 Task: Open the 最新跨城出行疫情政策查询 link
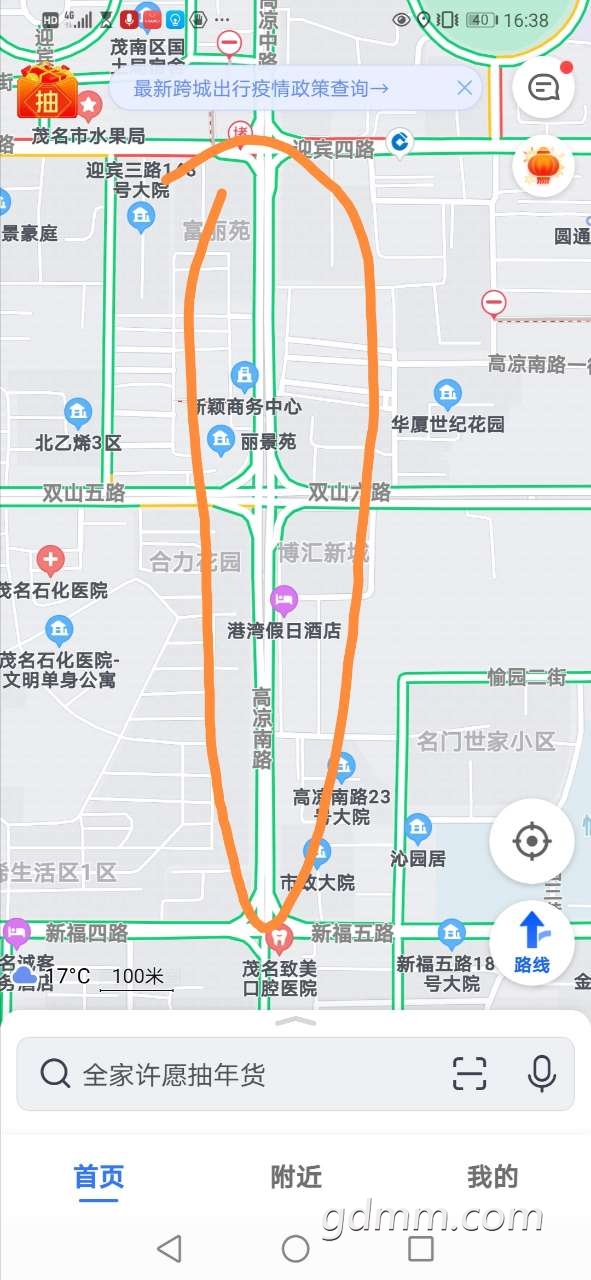coord(261,88)
